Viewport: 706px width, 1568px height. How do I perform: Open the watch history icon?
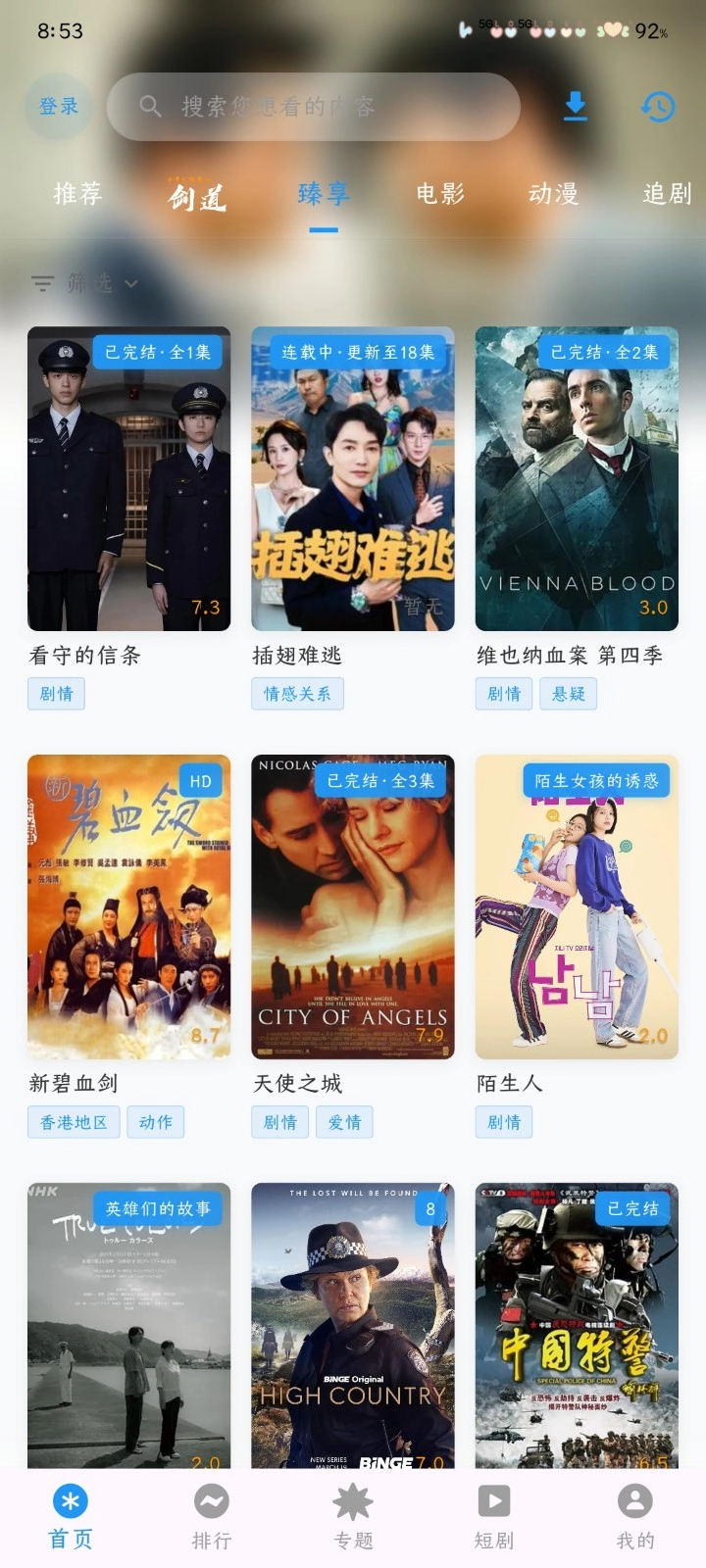(661, 106)
